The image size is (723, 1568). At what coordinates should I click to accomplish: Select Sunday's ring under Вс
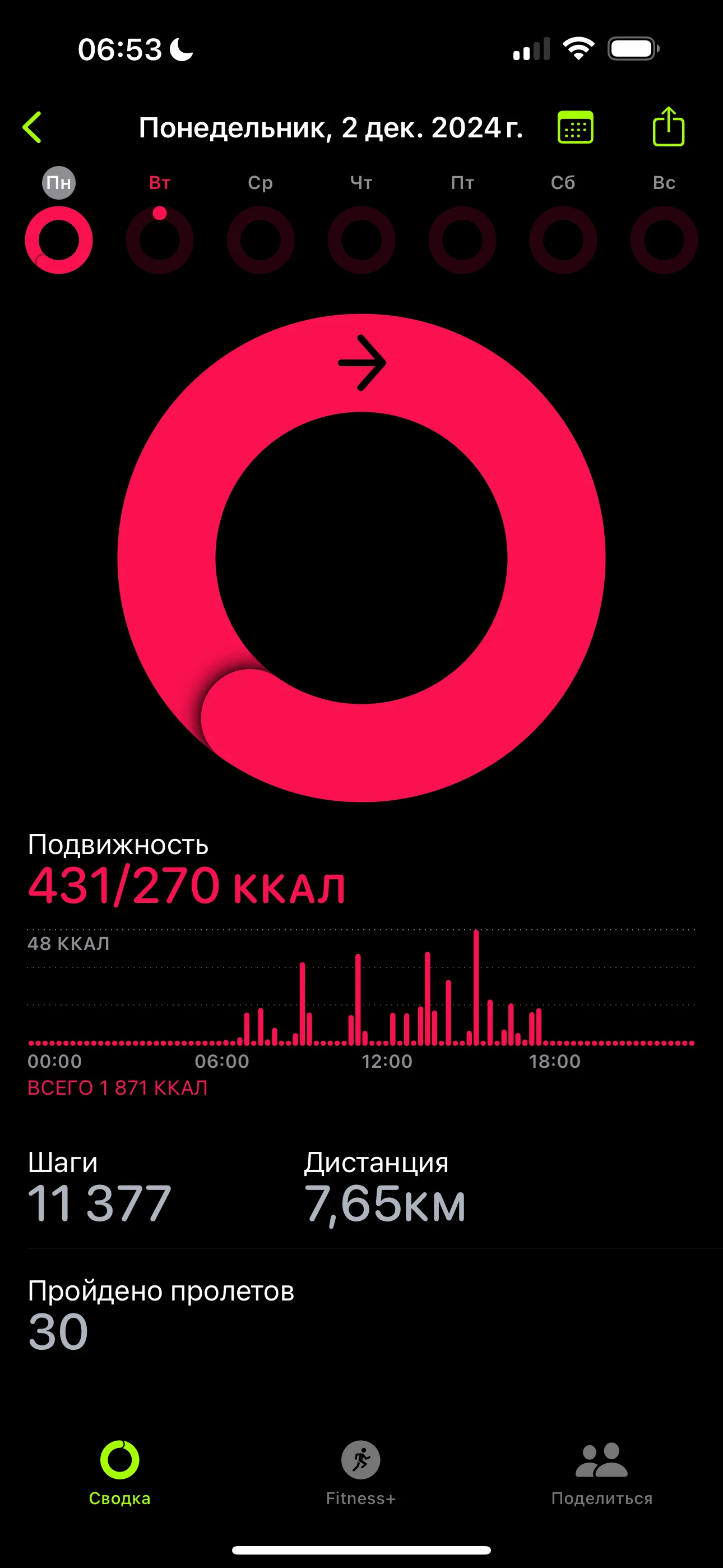[x=664, y=240]
